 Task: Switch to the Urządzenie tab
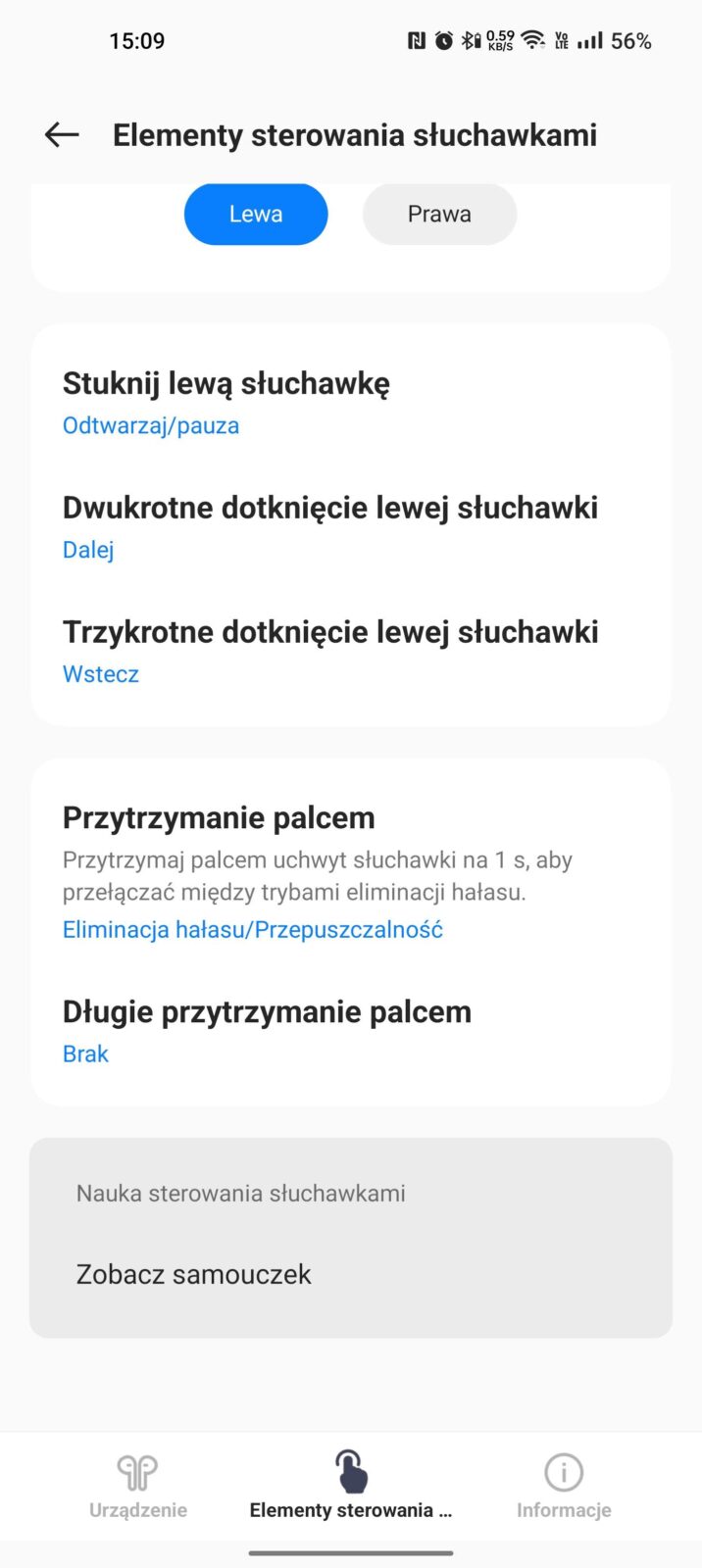point(138,1485)
